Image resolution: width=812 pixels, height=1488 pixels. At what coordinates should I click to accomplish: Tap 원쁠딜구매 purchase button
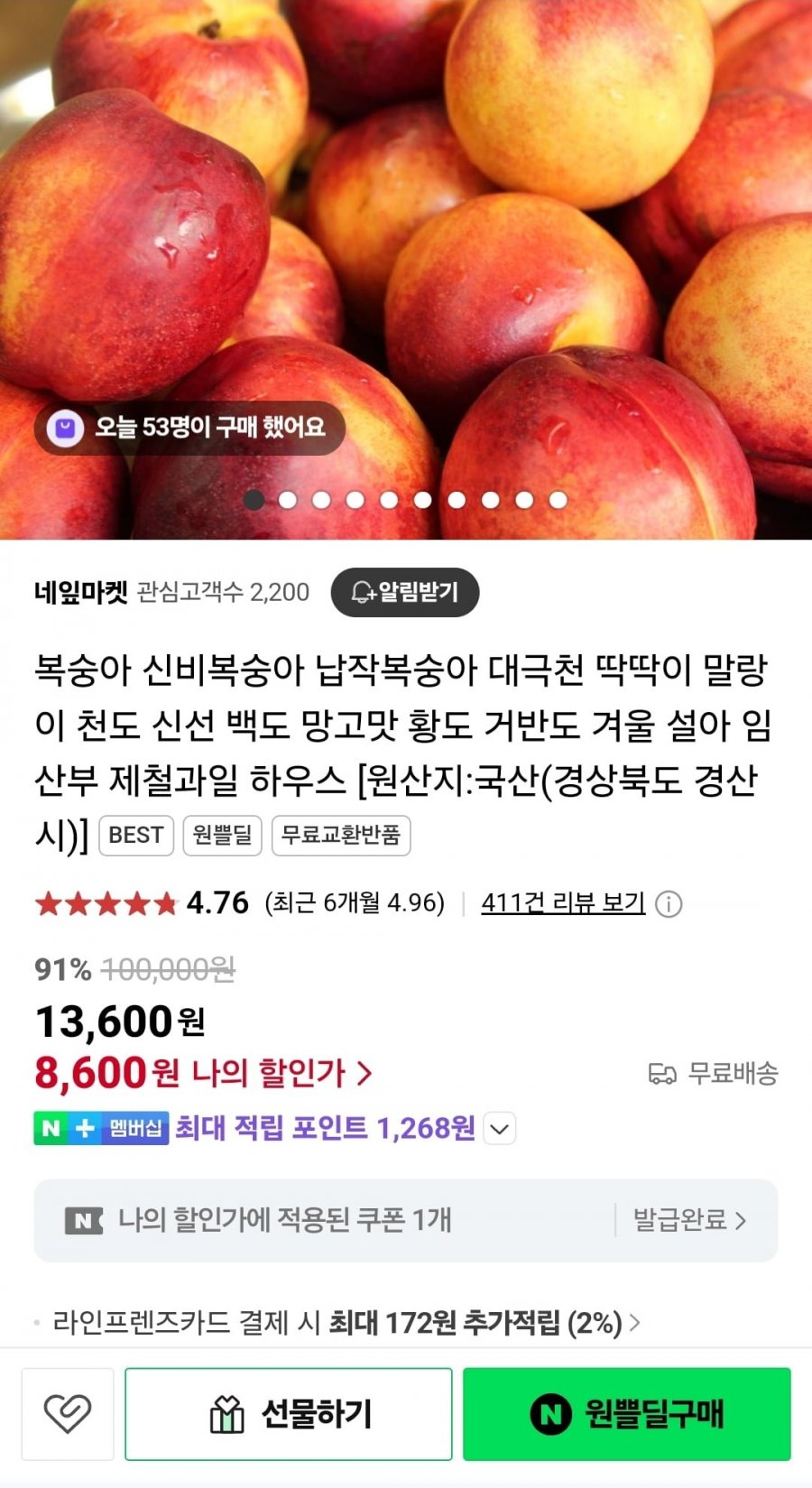pos(627,1413)
